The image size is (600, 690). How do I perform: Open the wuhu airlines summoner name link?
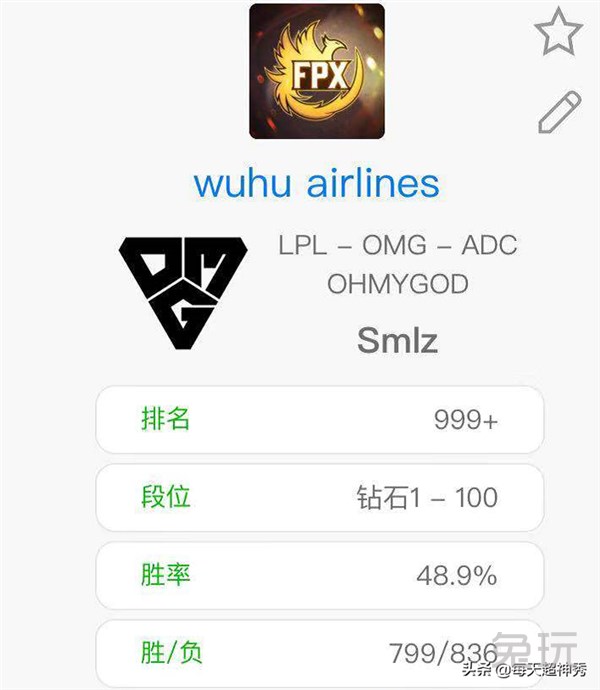click(x=316, y=183)
